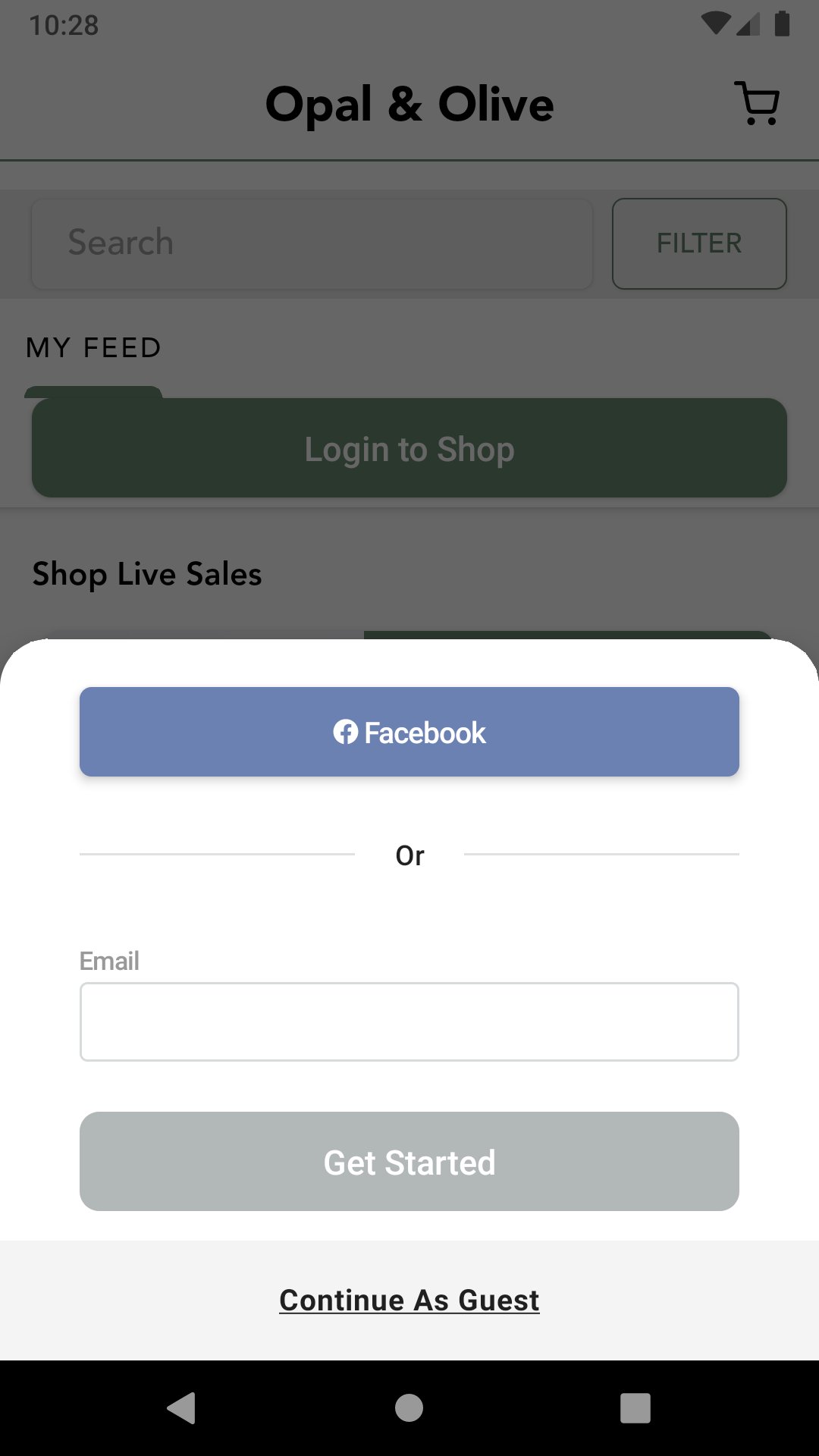819x1456 pixels.
Task: Tap the clock showing 10:28
Action: pyautogui.click(x=64, y=24)
